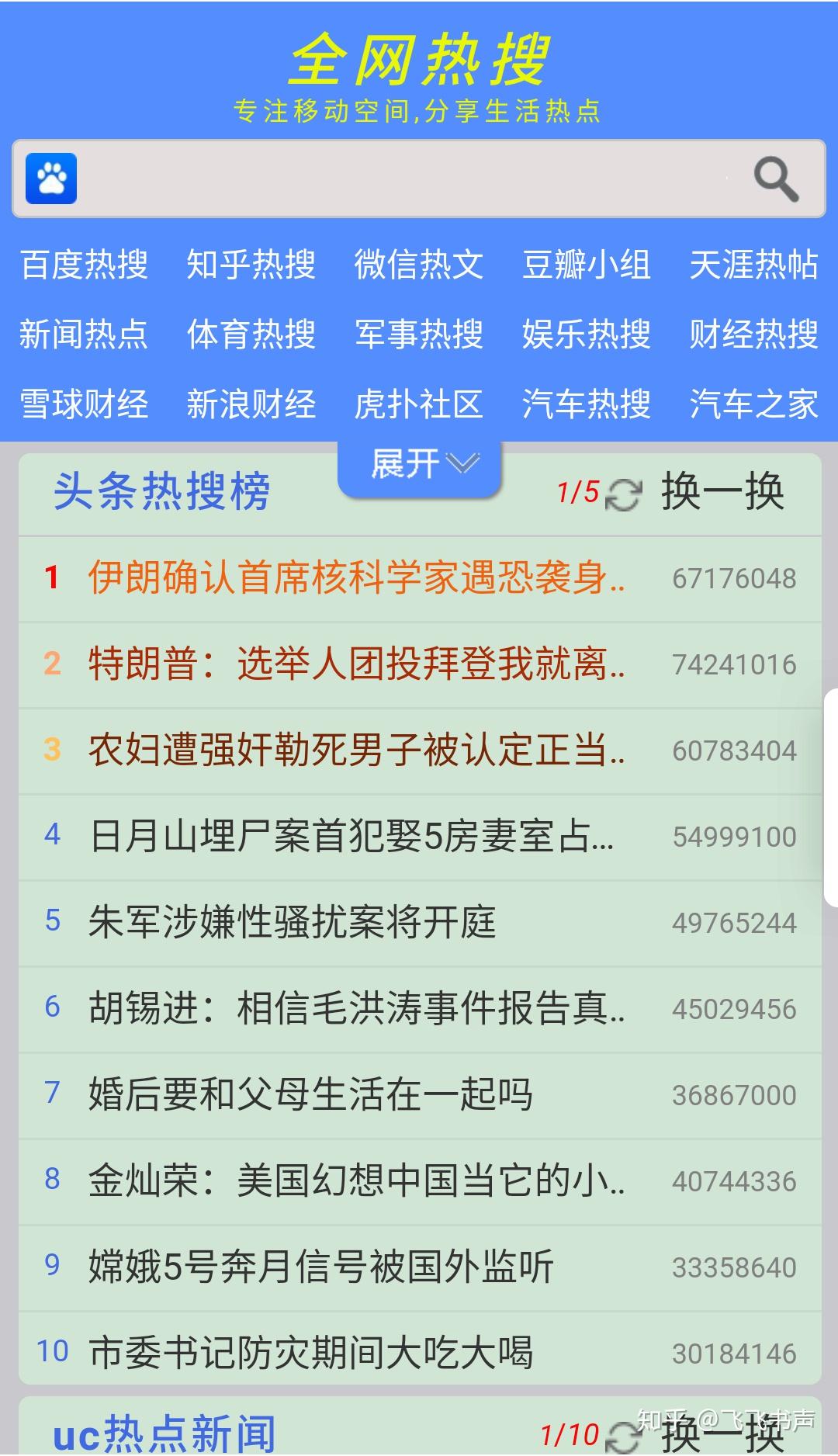Select 豆瓣小组 category
The image size is (838, 1456).
point(587,265)
